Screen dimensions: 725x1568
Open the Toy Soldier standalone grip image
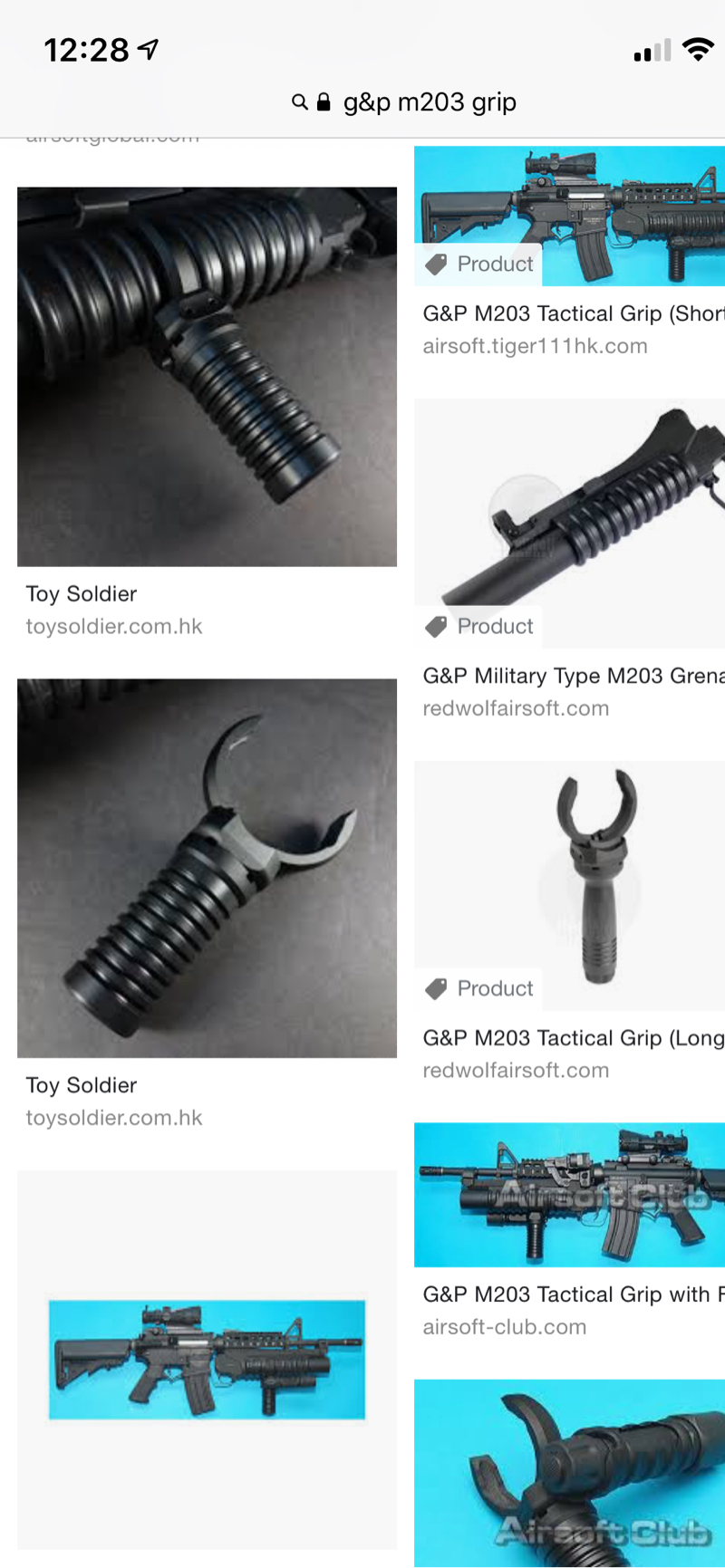pos(207,868)
